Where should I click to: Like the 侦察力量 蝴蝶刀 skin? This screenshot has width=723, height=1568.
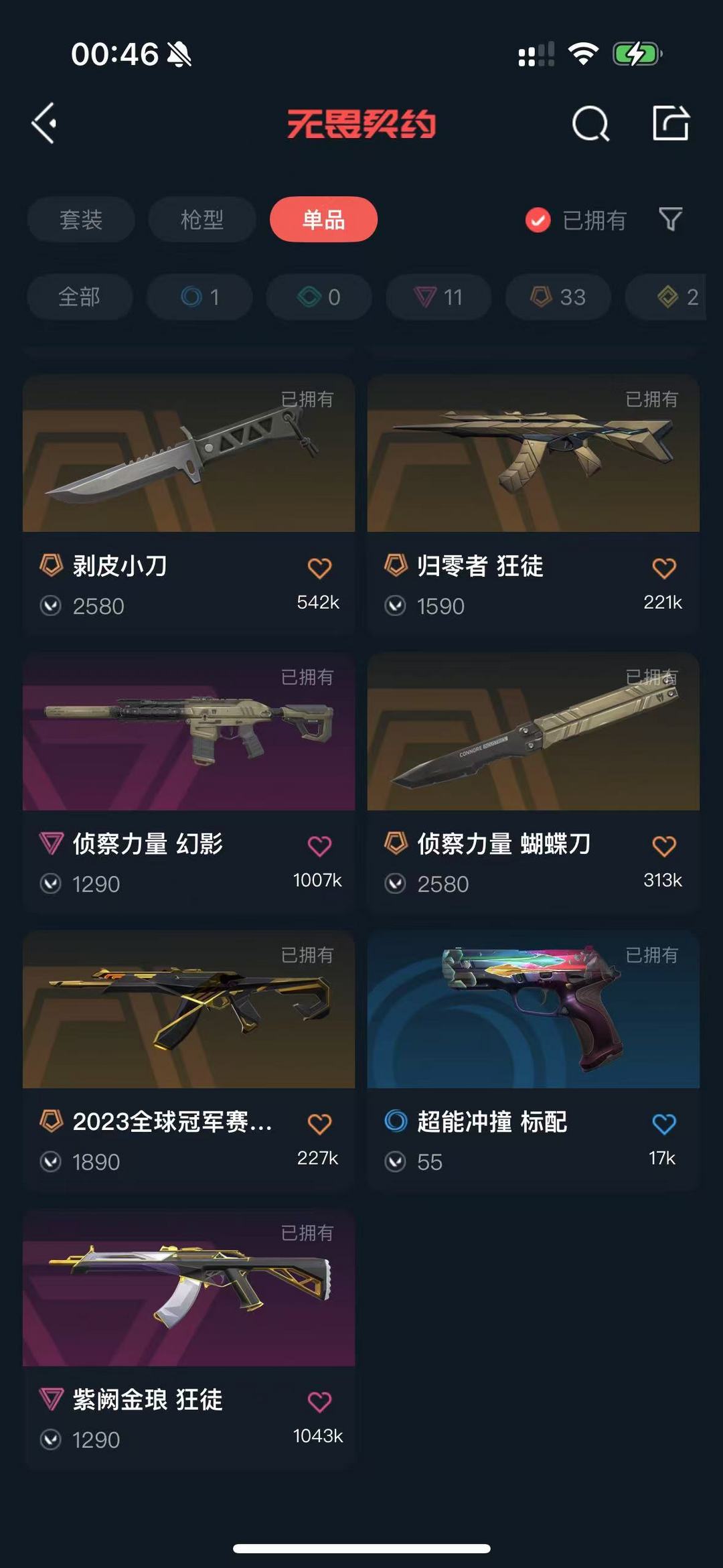click(664, 846)
